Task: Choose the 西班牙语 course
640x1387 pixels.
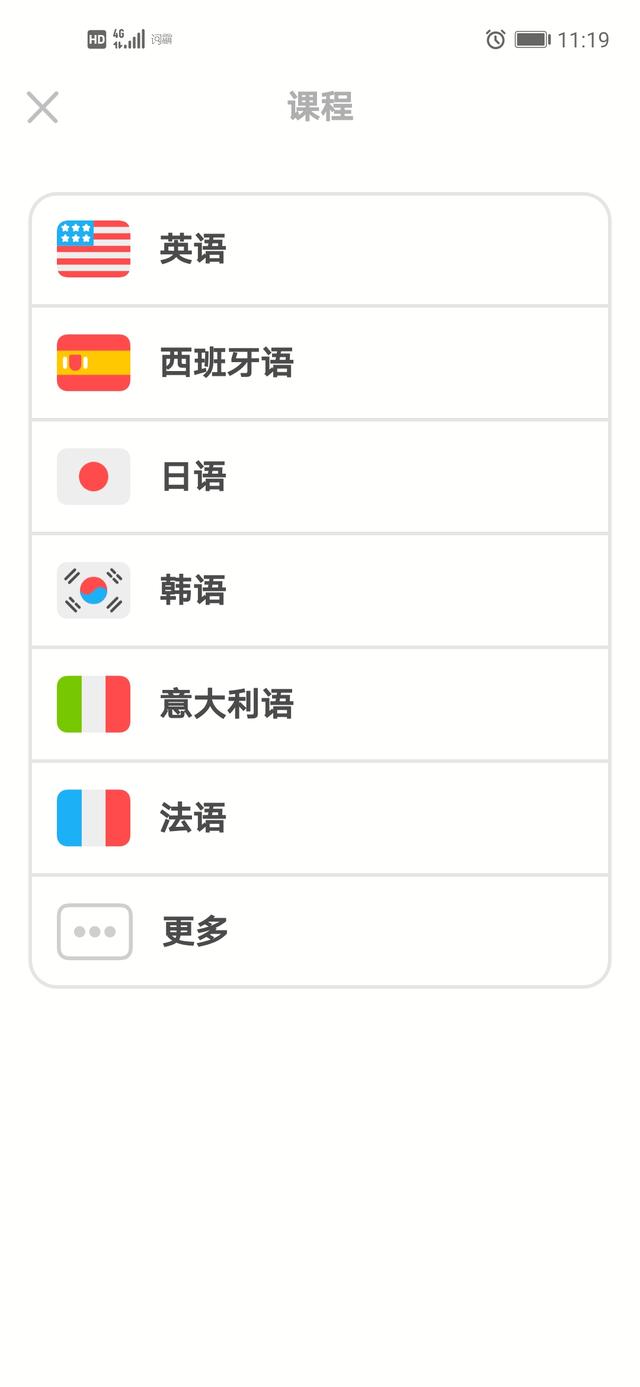Action: click(x=320, y=363)
